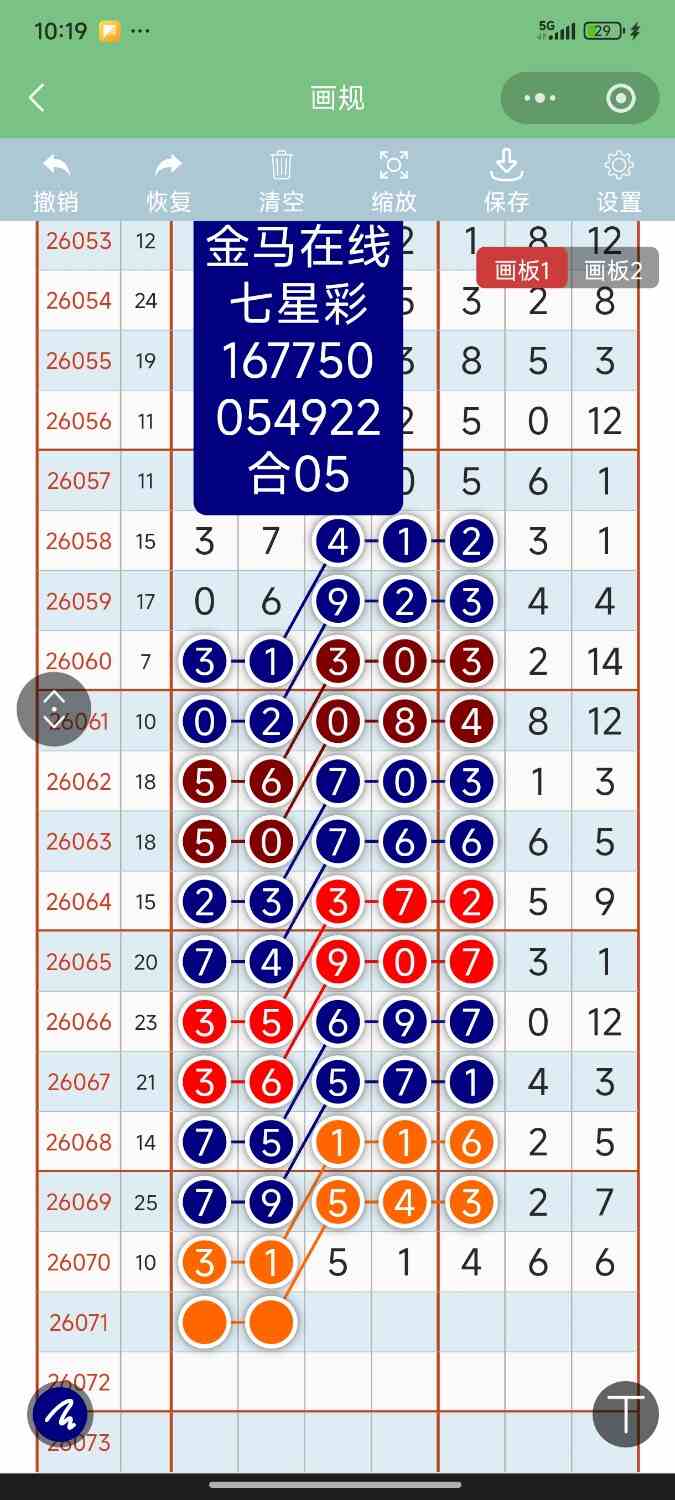The height and width of the screenshot is (1500, 675).
Task: Open the drawing pen tool button
Action: coord(60,1415)
